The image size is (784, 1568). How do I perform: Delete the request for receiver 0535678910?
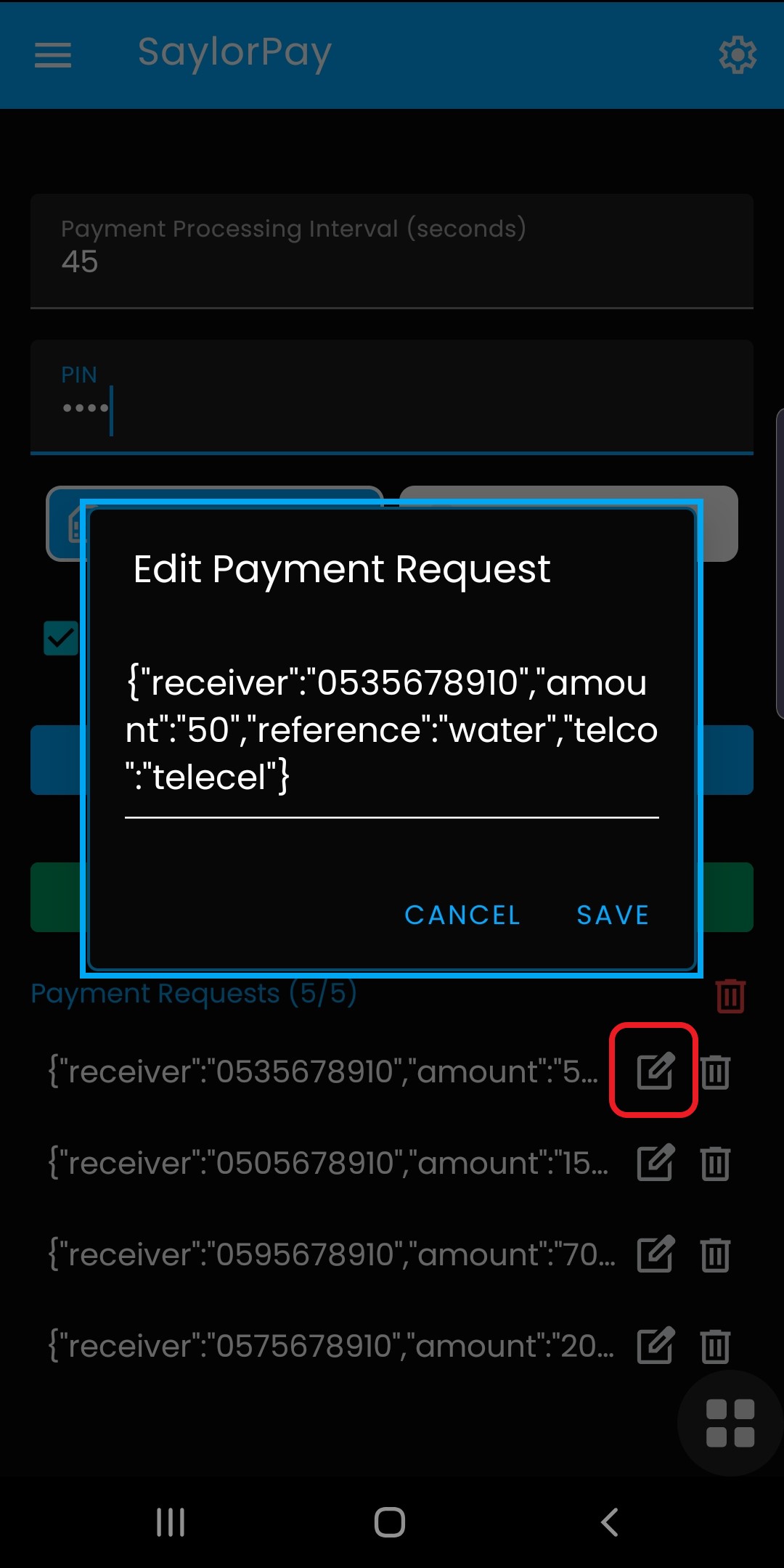(x=715, y=1071)
